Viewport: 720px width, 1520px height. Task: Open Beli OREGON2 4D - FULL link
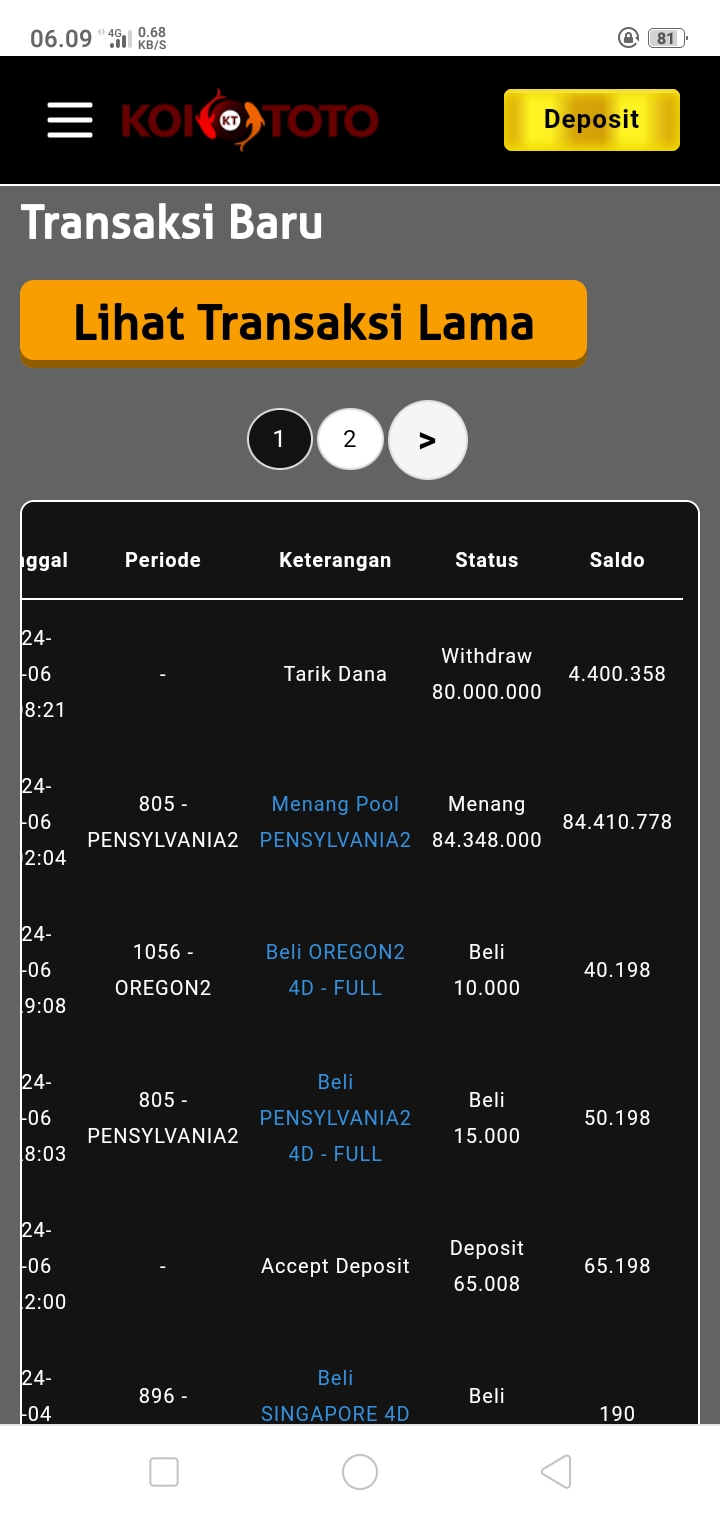pyautogui.click(x=335, y=970)
